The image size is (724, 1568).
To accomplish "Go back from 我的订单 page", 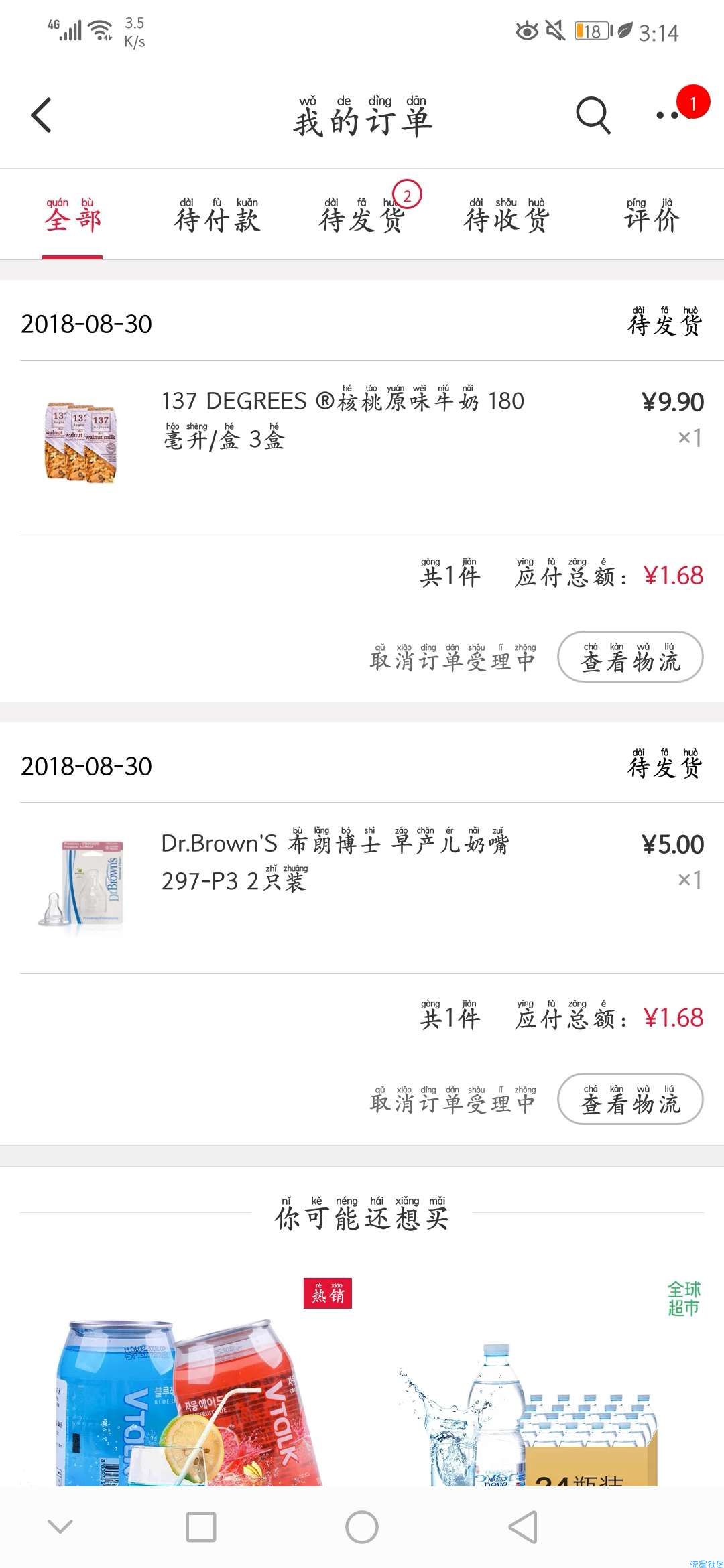I will tap(42, 115).
